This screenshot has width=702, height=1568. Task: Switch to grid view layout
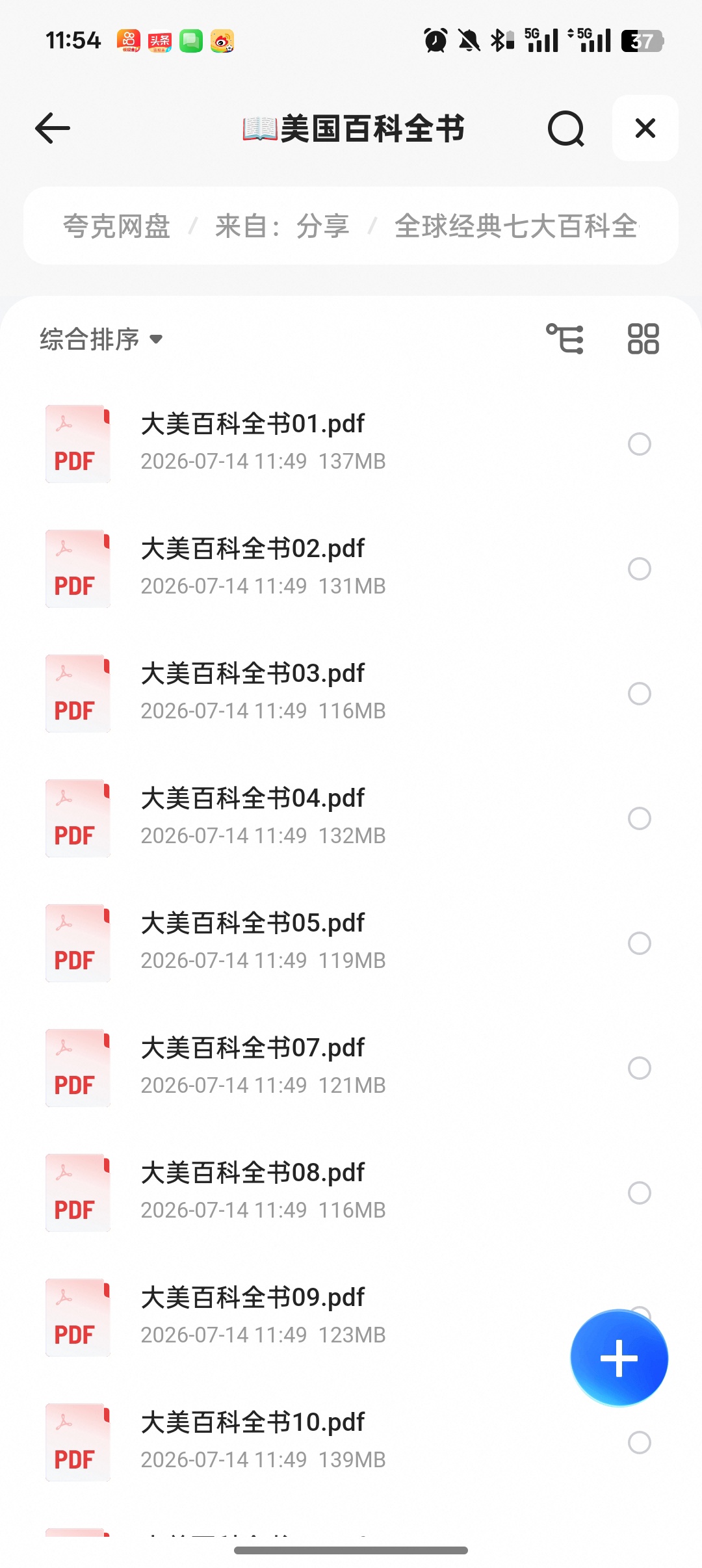pyautogui.click(x=643, y=339)
